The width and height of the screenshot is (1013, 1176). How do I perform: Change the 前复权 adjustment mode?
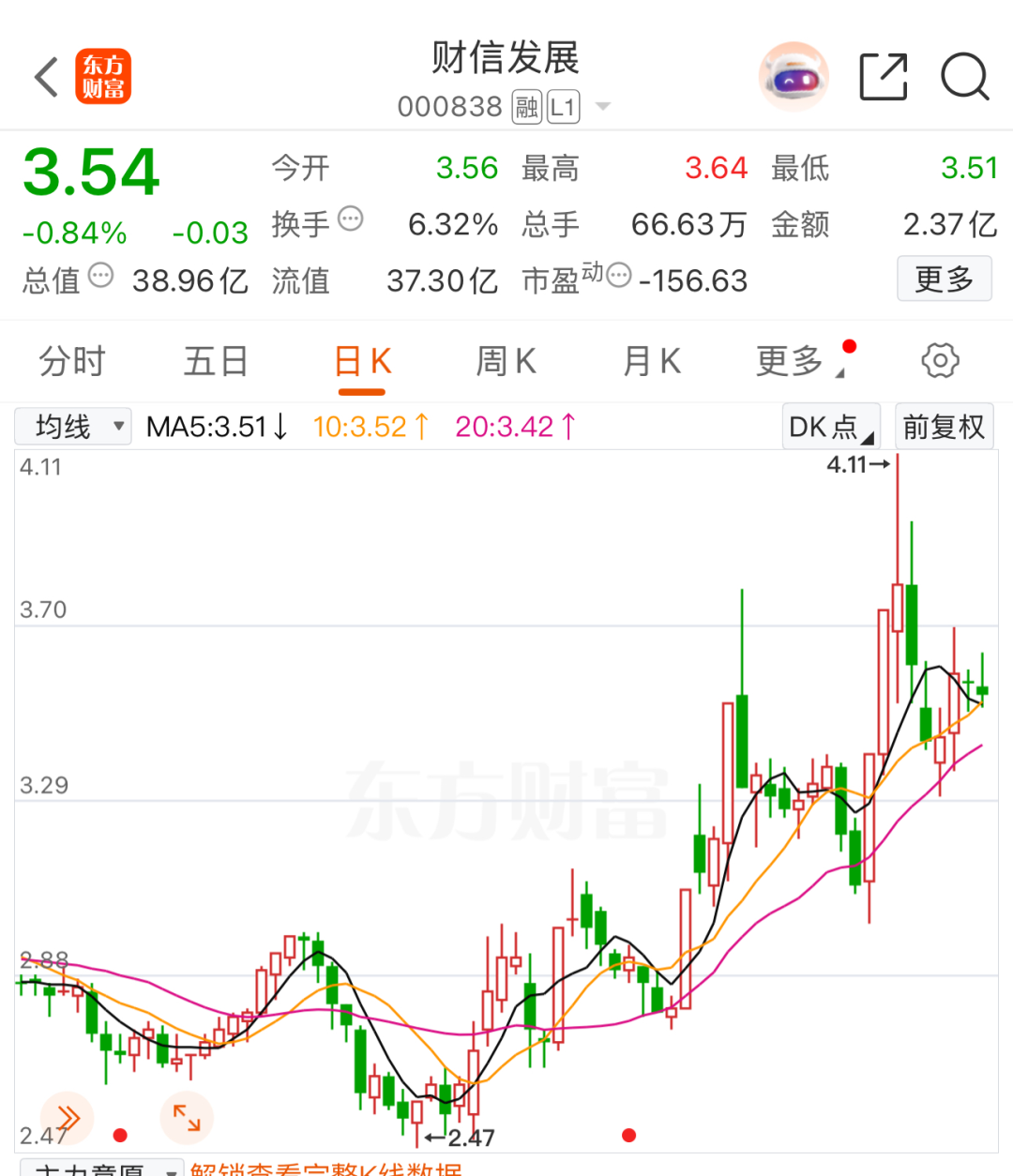coord(944,428)
